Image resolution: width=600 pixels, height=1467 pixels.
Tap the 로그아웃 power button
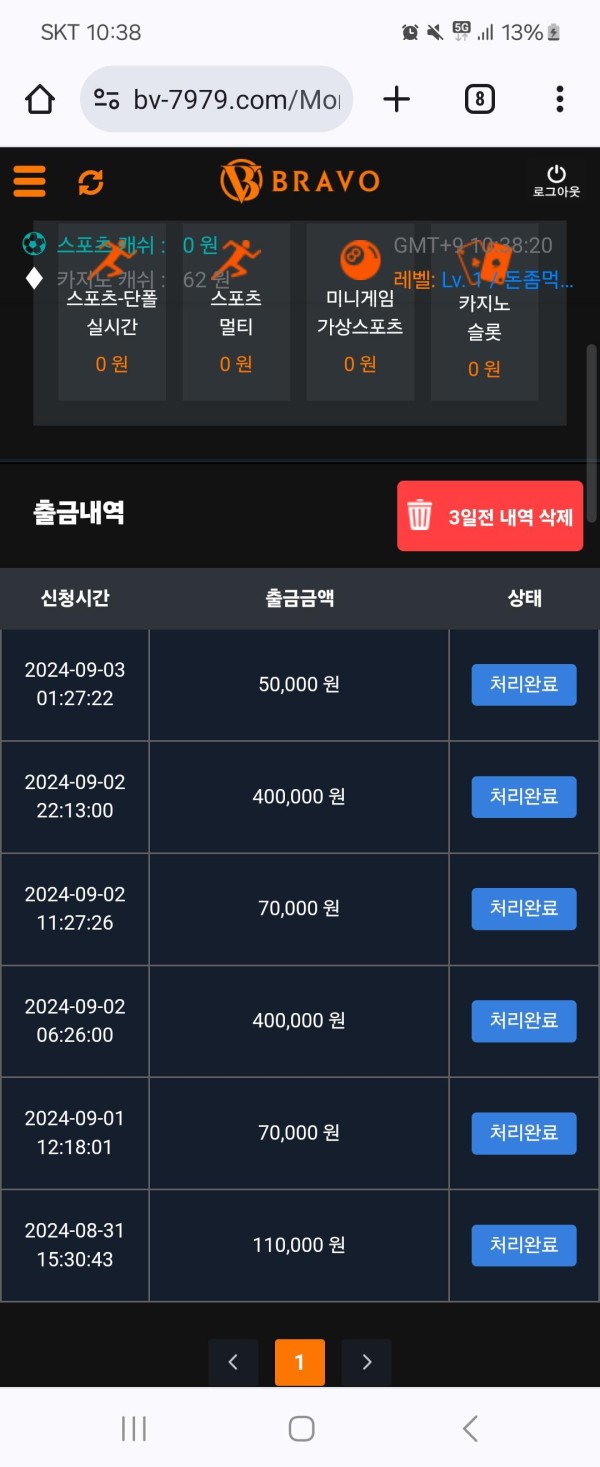[x=556, y=180]
